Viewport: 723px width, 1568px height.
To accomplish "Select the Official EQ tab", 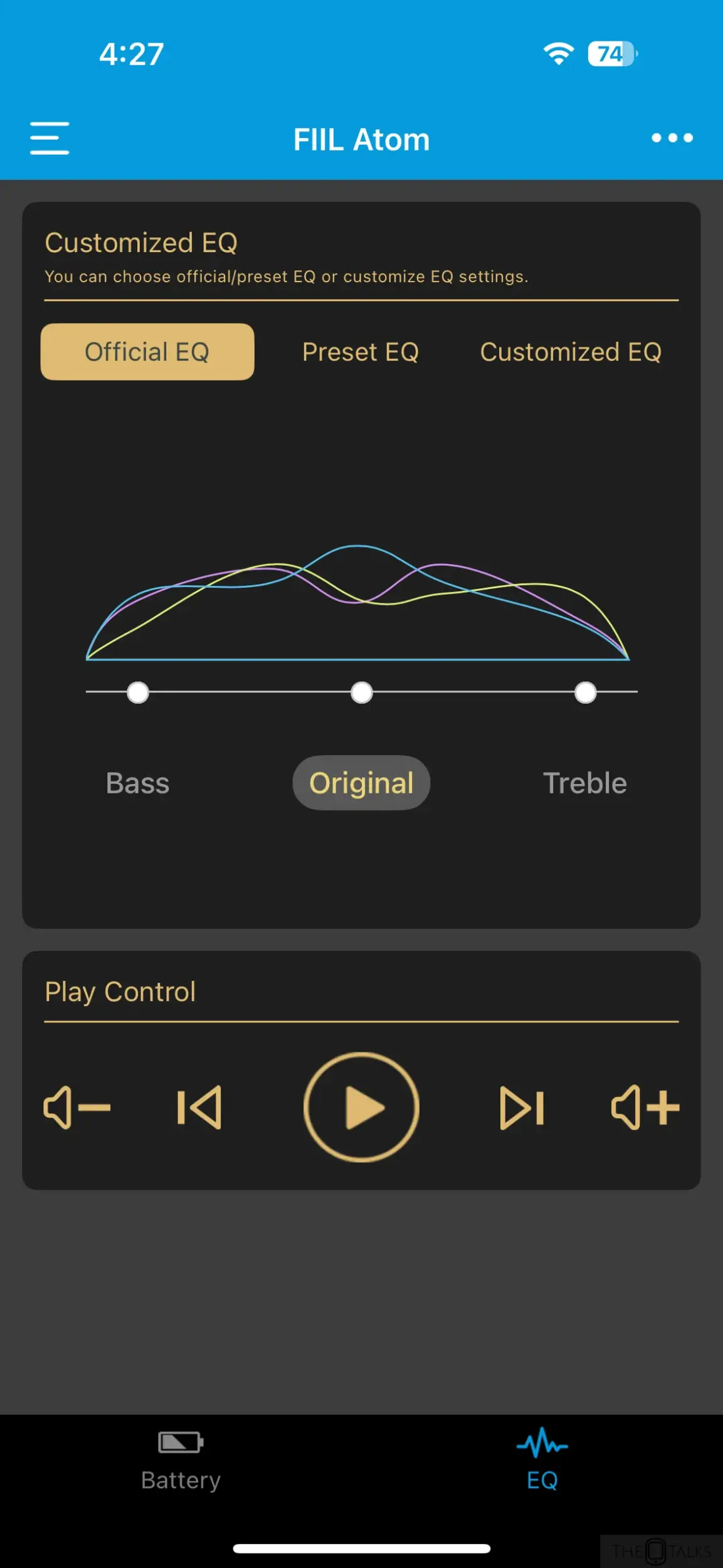I will point(147,352).
